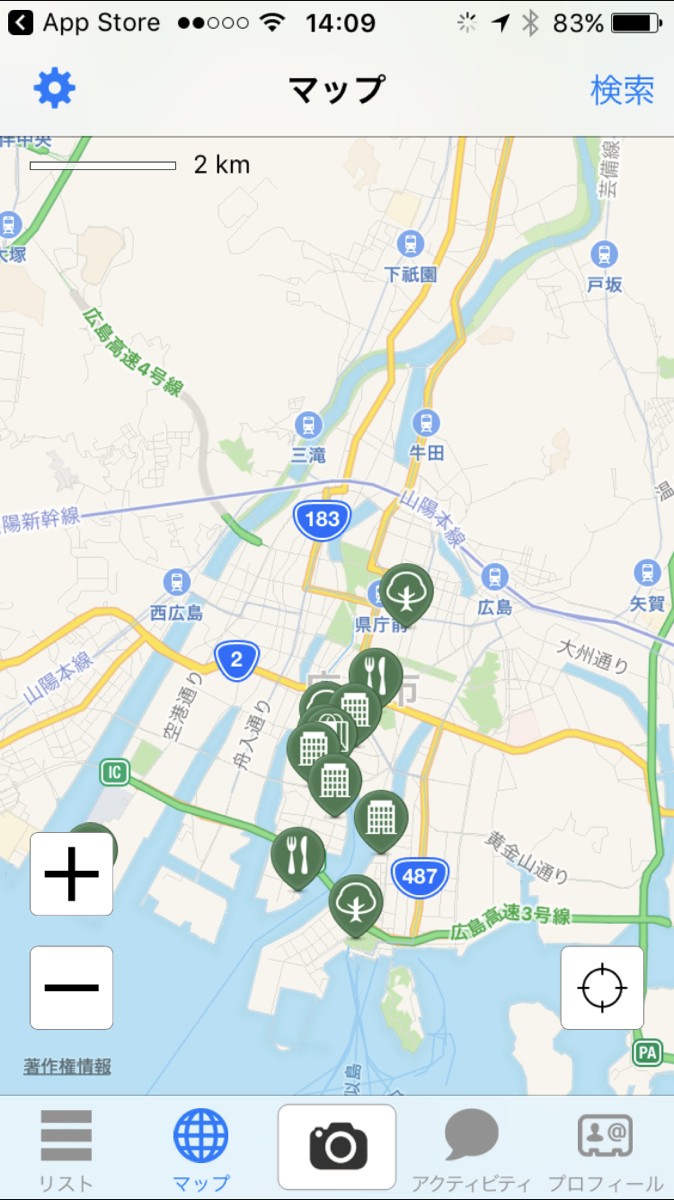Tap the tree pin near 県庁前
Viewport: 674px width, 1200px height.
click(x=406, y=590)
